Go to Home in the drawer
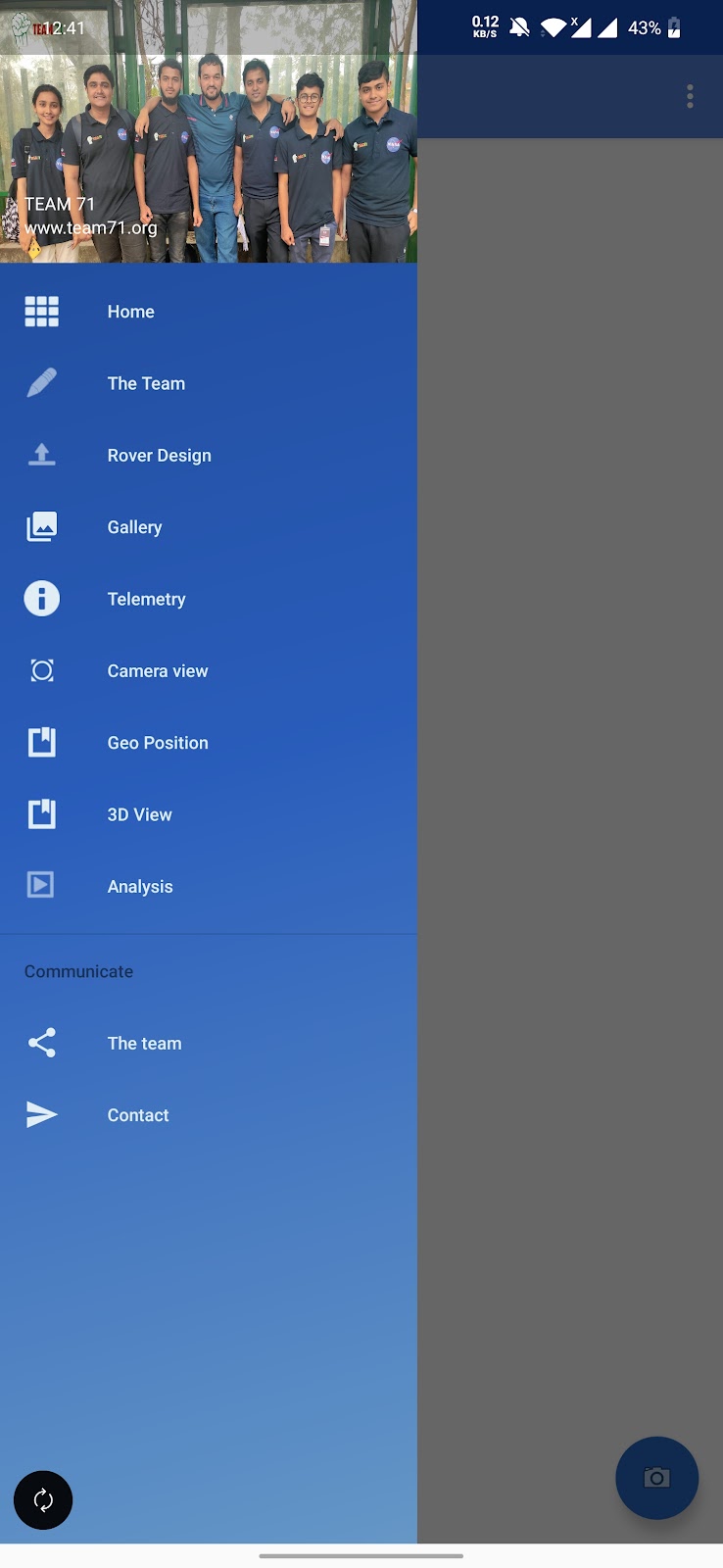This screenshot has height=1568, width=723. [209, 312]
